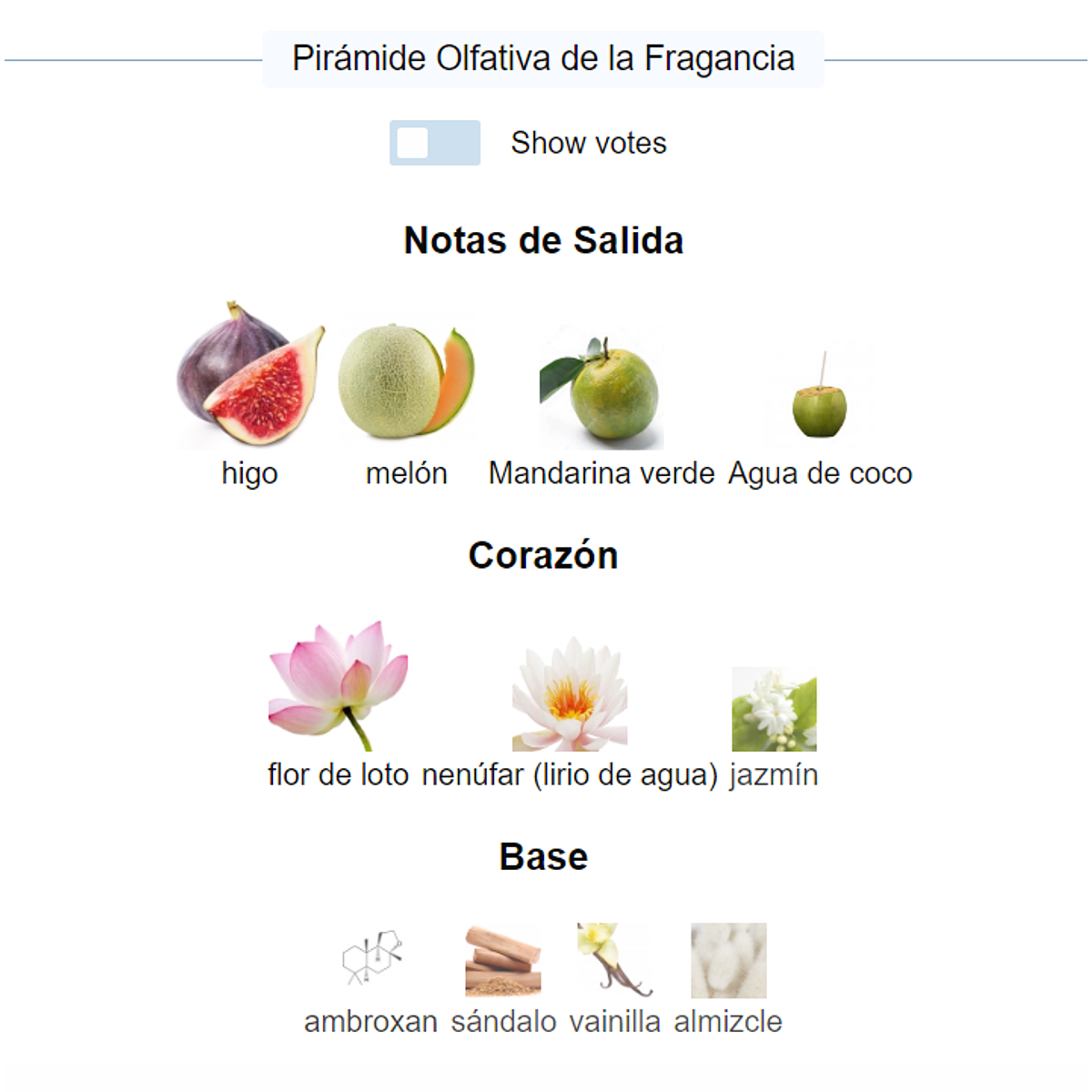View the almizcle note
1092x1092 pixels.
pyautogui.click(x=728, y=961)
